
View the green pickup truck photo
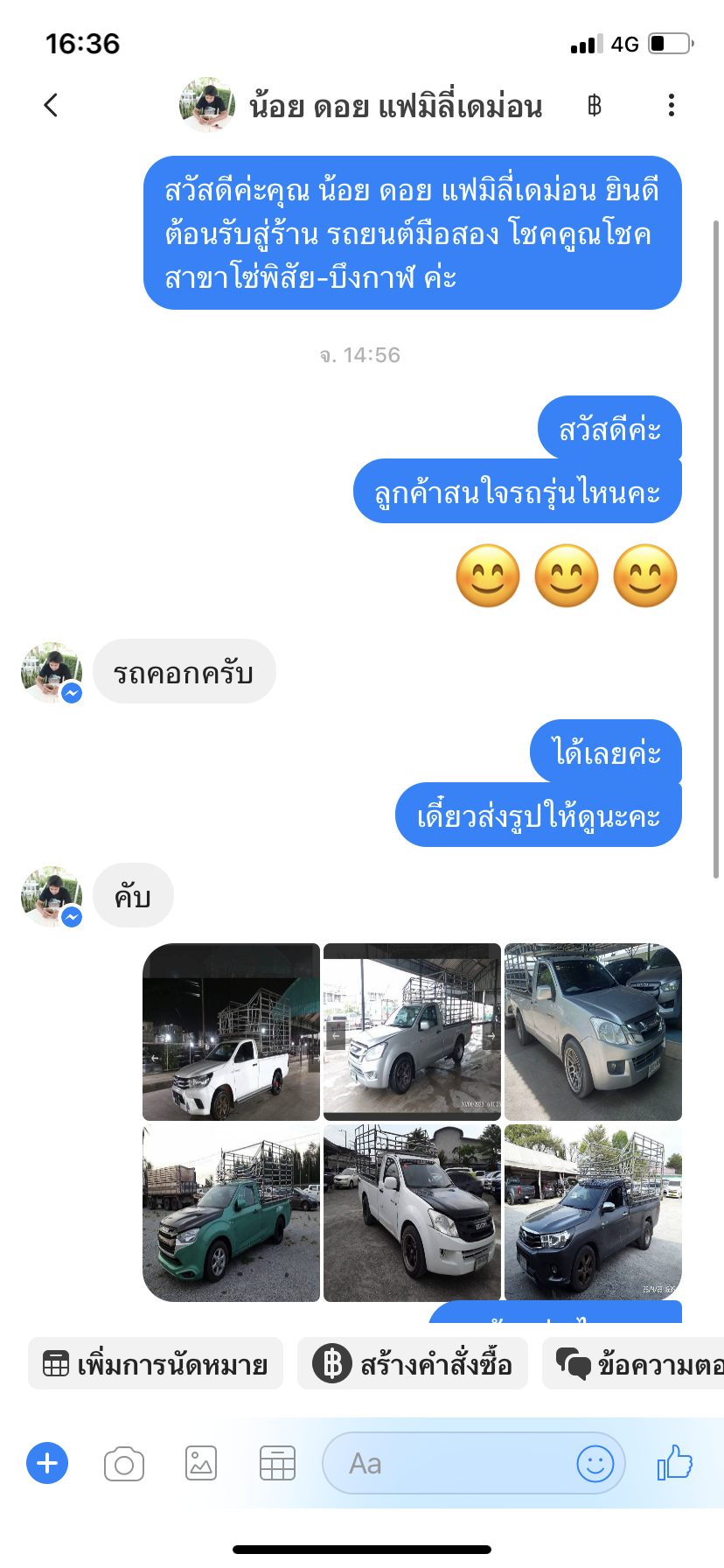pyautogui.click(x=232, y=1214)
